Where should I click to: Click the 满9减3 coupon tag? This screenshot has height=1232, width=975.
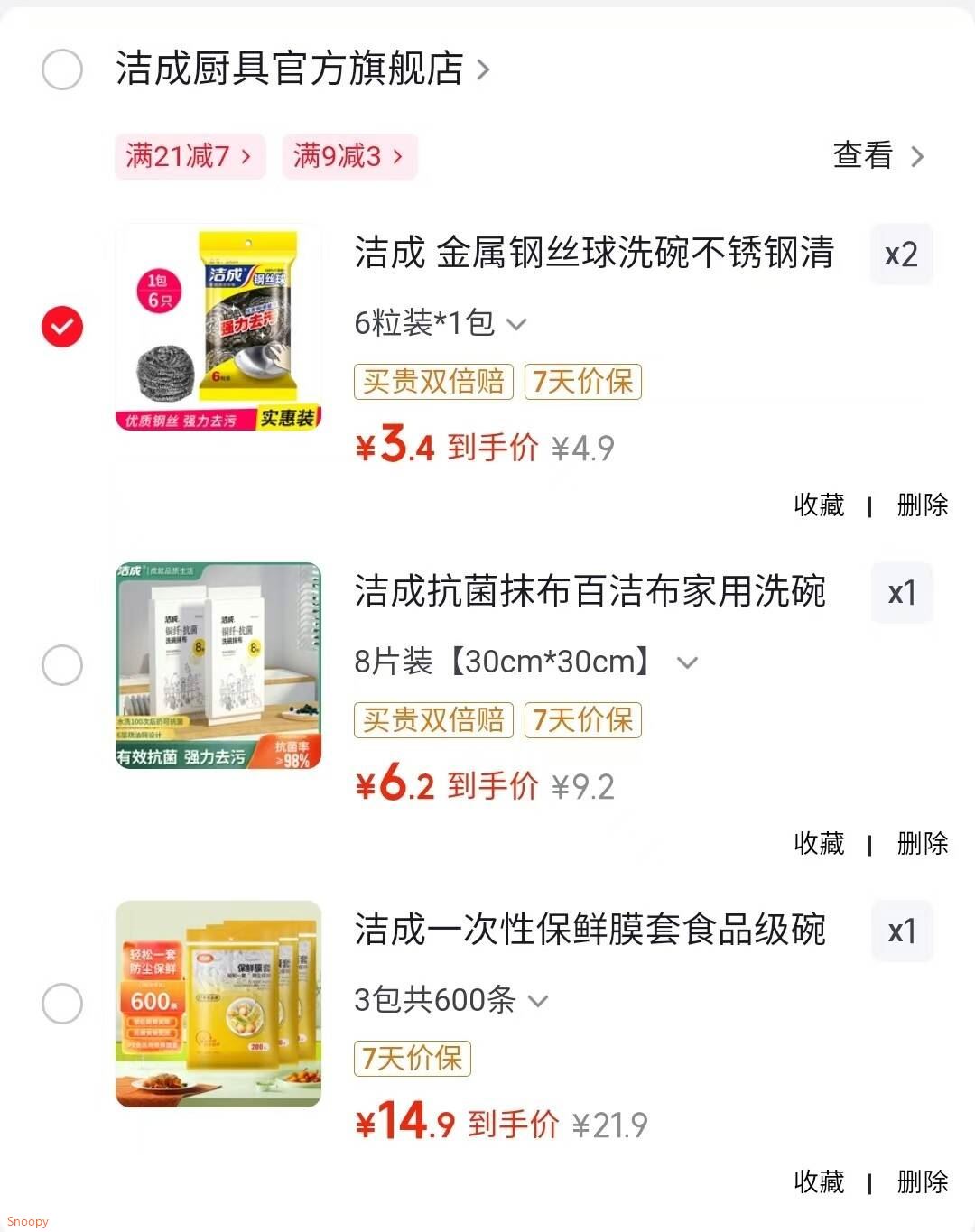(349, 155)
